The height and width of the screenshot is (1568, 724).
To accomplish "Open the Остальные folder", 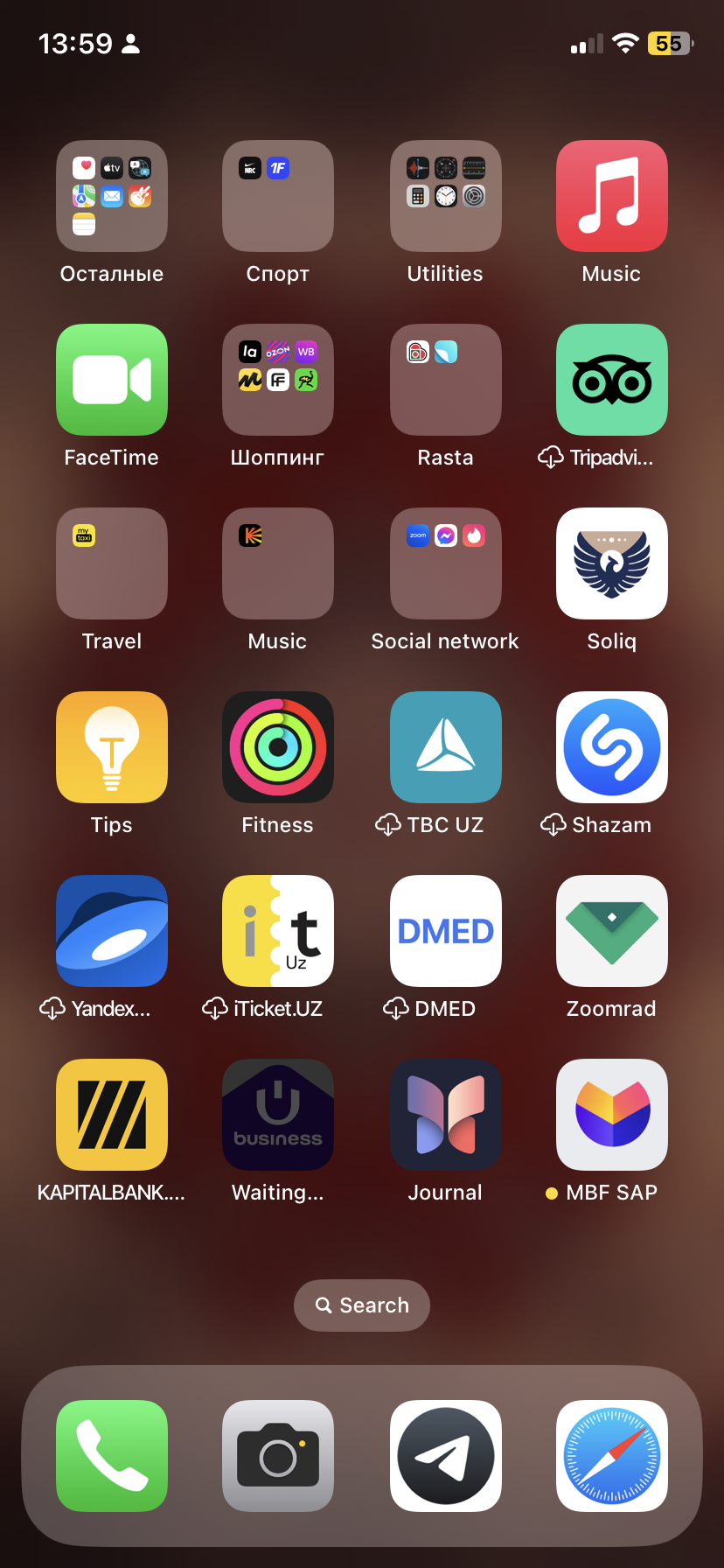I will pos(112,196).
